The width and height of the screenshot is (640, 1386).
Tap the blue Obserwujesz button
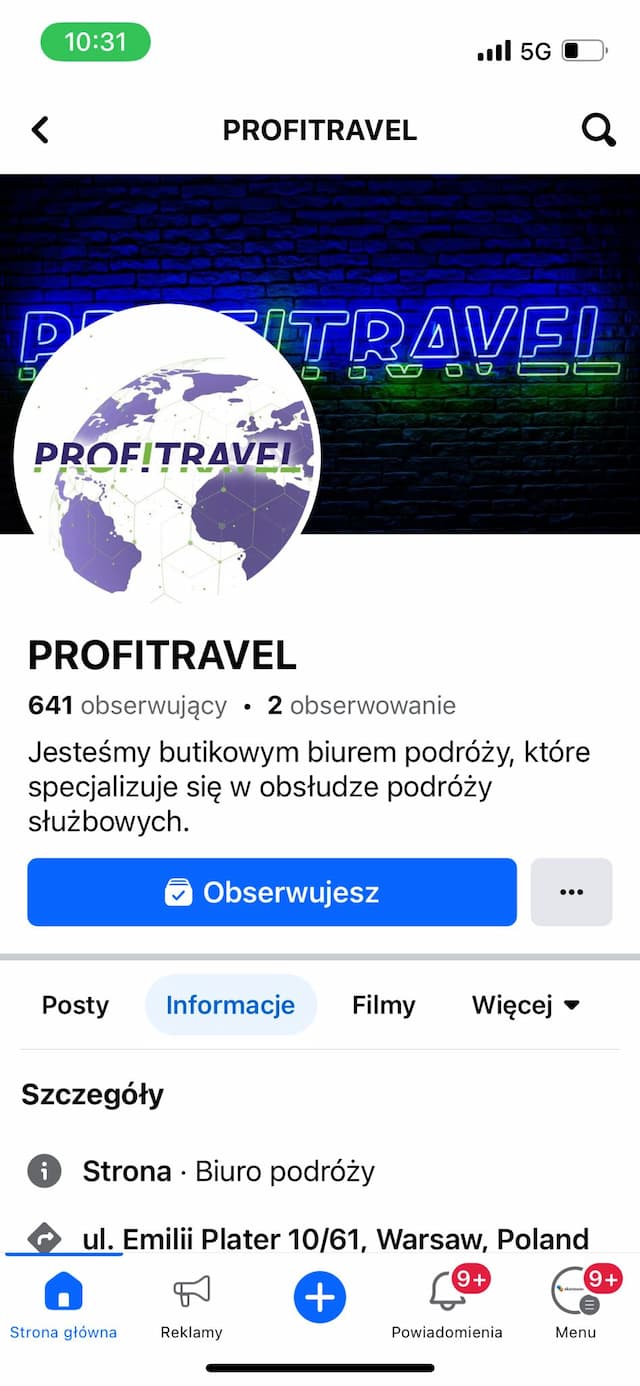272,892
